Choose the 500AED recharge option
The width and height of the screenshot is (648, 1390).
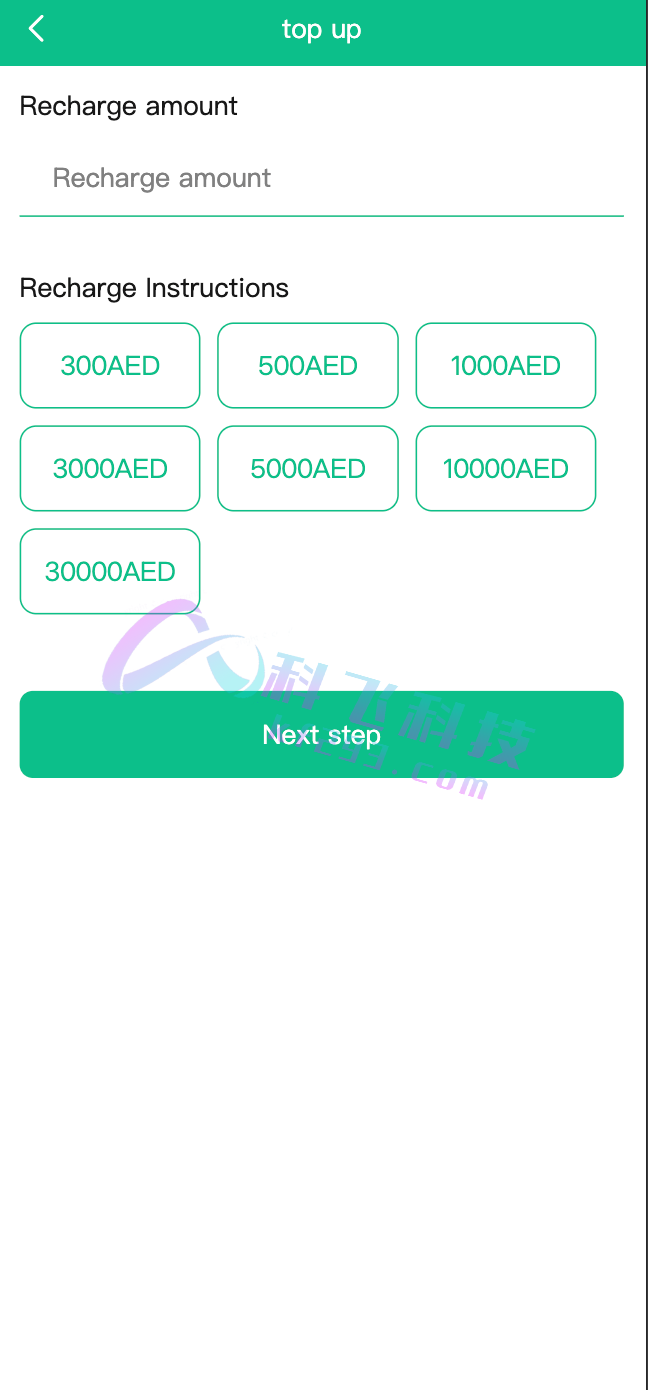[x=308, y=366]
